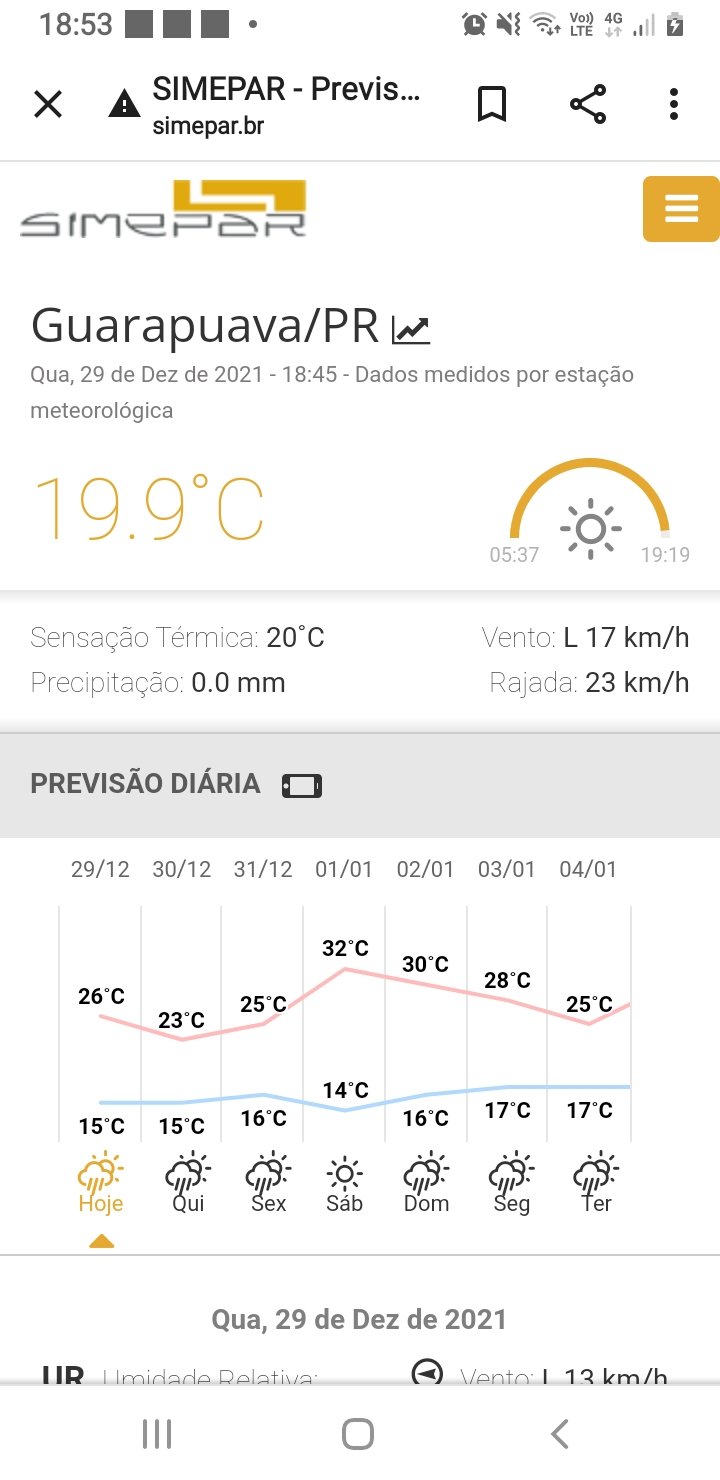720x1480 pixels.
Task: Bookmark the SIMEPAR page
Action: (x=492, y=104)
